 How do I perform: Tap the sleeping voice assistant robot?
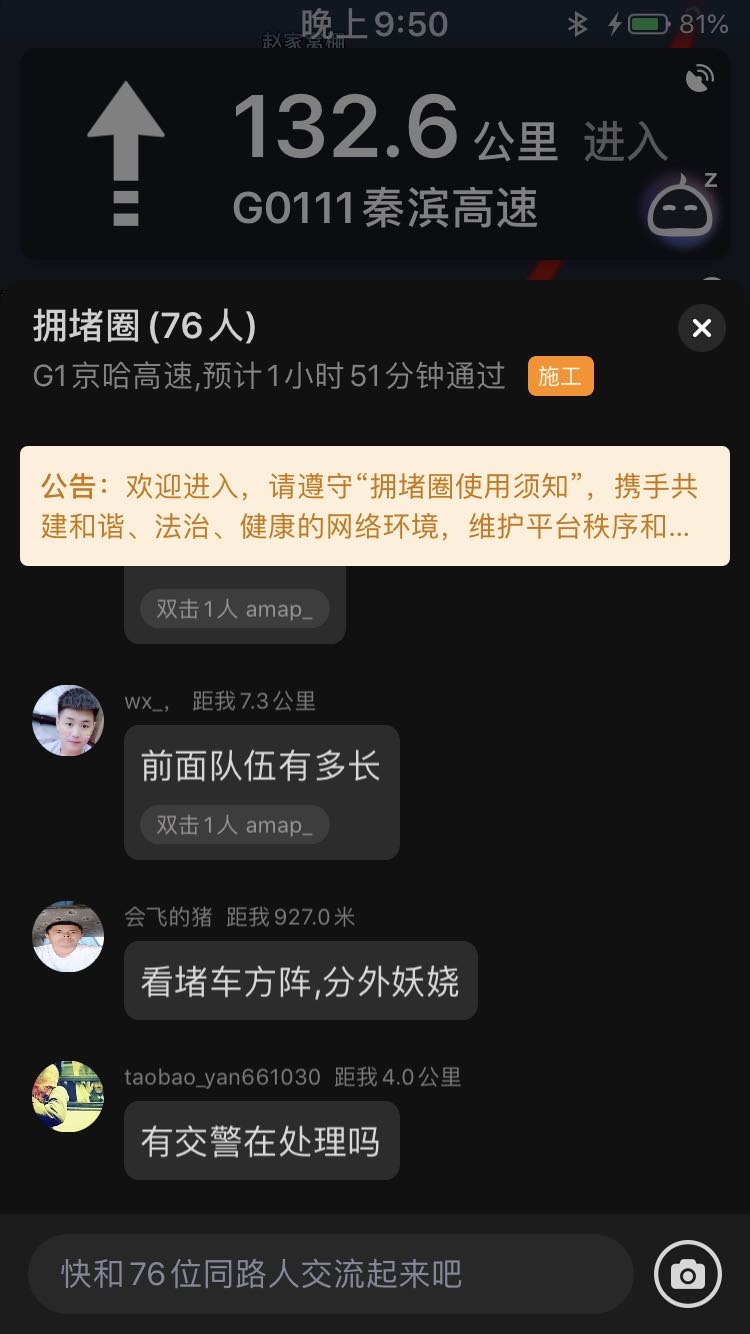pos(681,208)
